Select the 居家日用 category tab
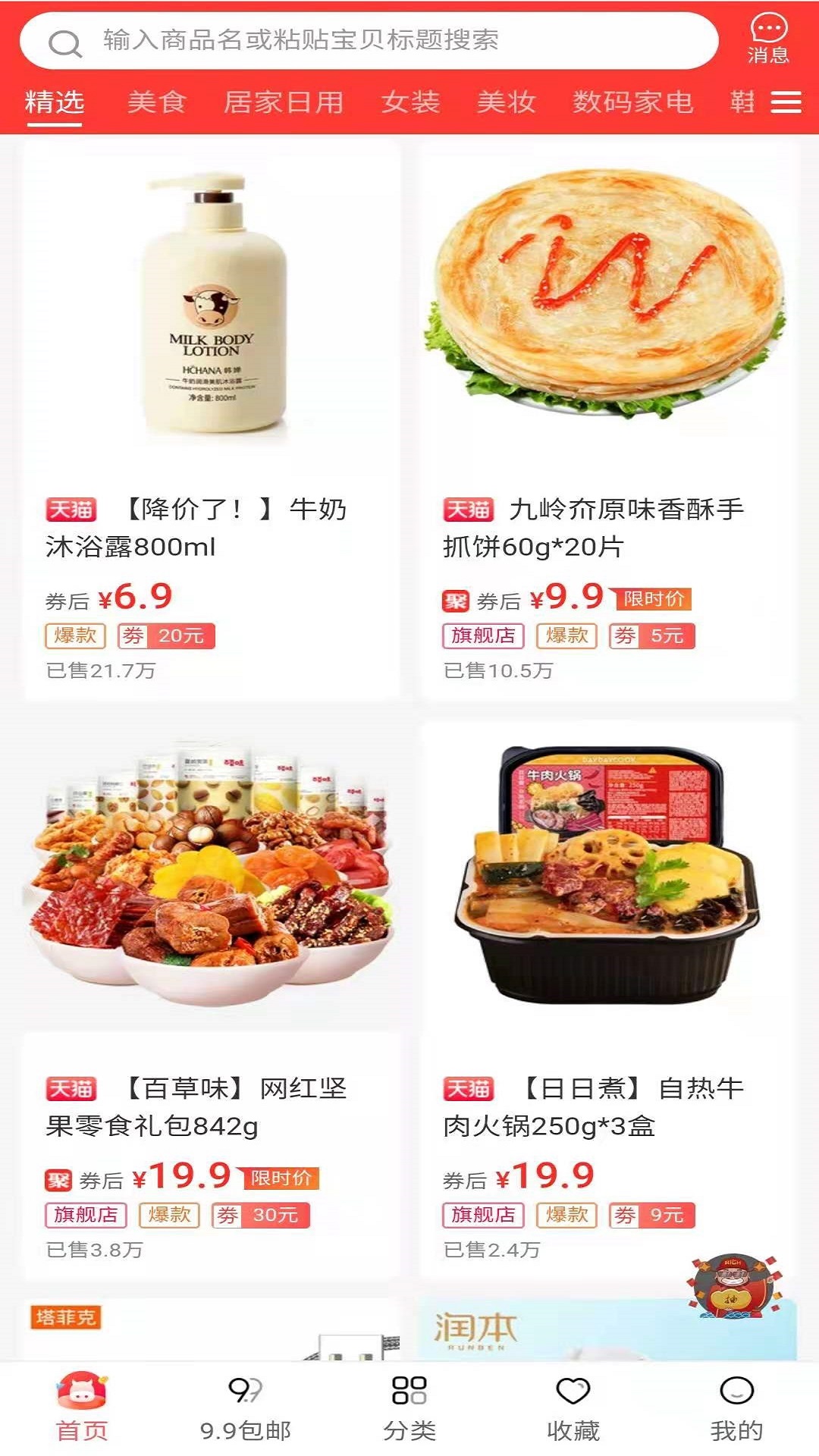 pos(284,102)
